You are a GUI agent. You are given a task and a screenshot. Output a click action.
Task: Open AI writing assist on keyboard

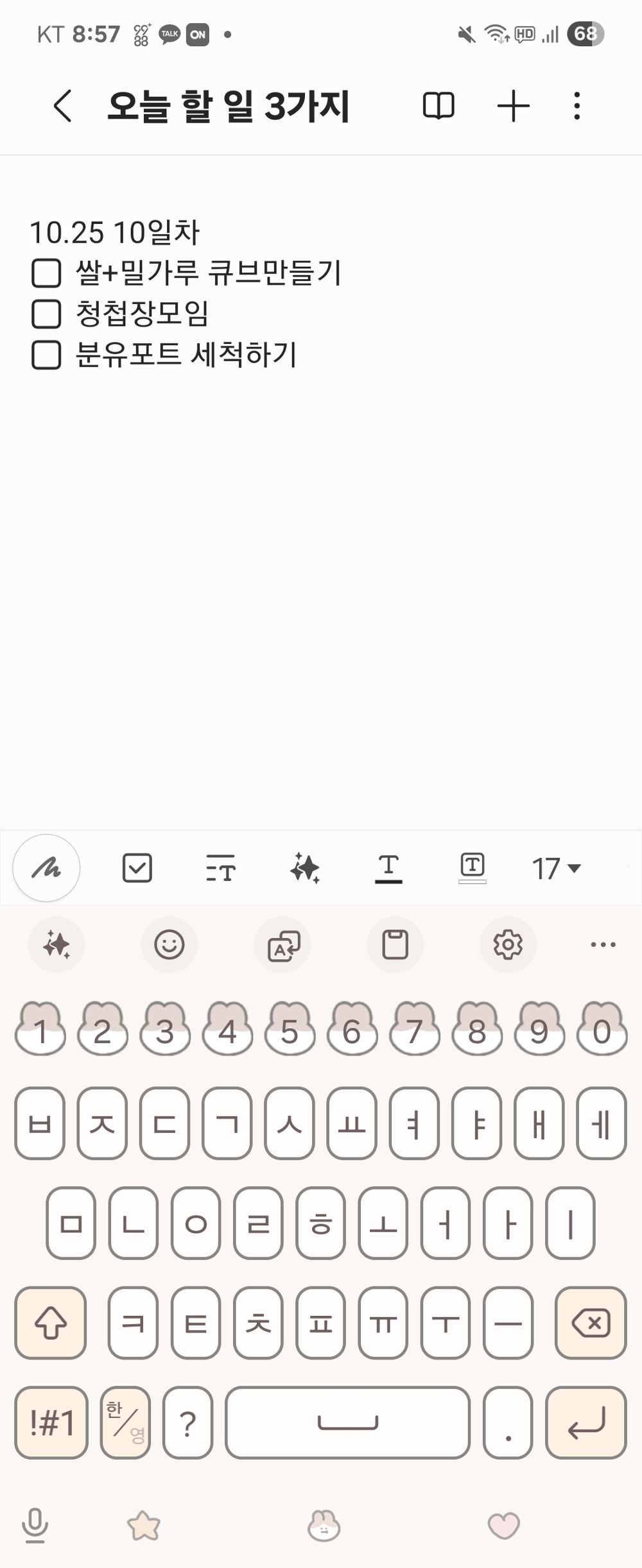(x=56, y=944)
